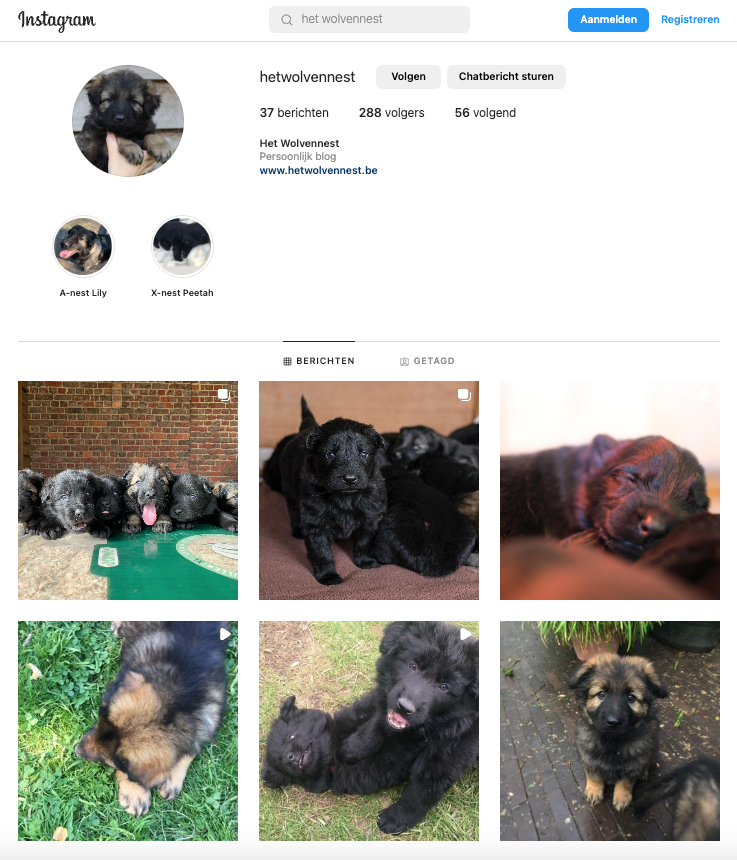Enlarge the hetwolvennest profile picture
The image size is (737, 860).
pos(128,121)
